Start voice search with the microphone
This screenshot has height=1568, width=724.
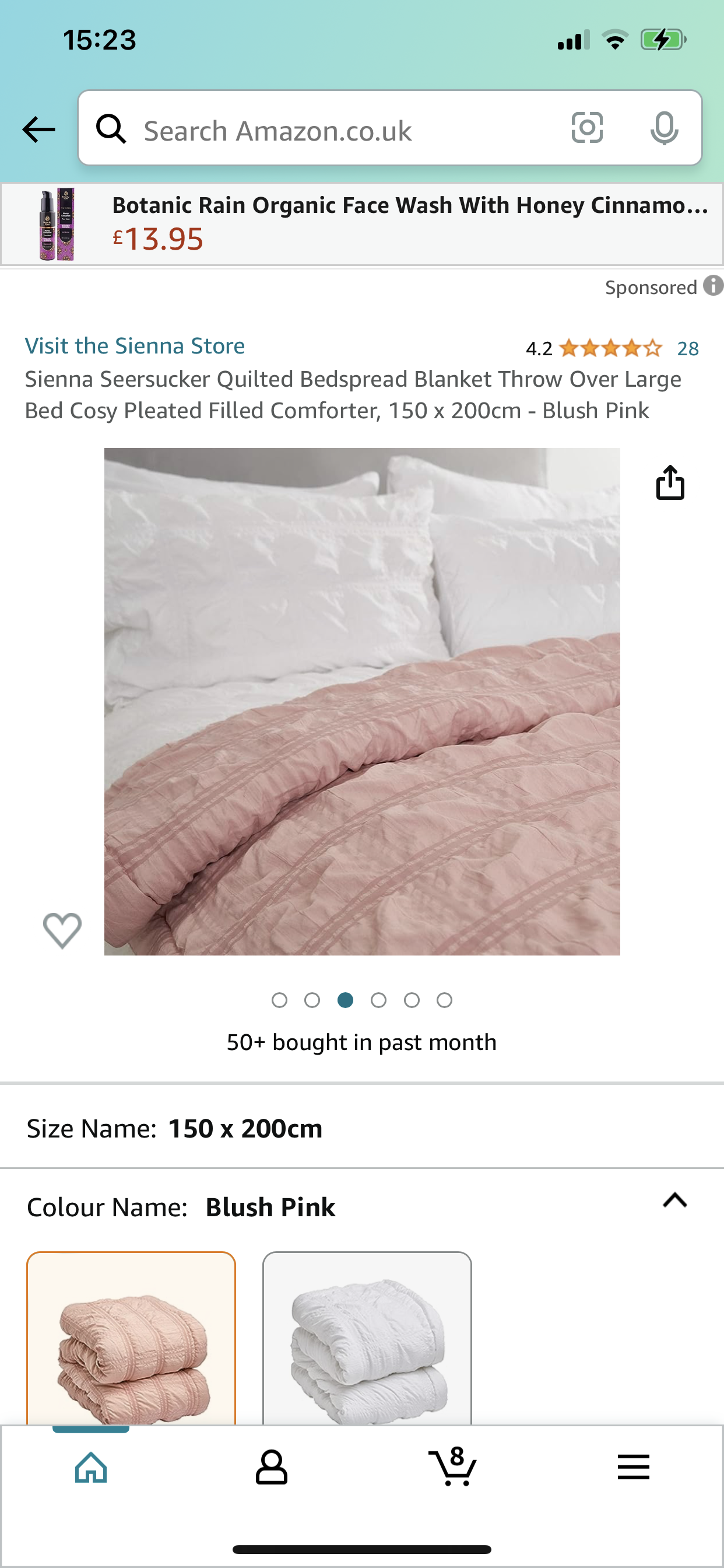[x=664, y=128]
